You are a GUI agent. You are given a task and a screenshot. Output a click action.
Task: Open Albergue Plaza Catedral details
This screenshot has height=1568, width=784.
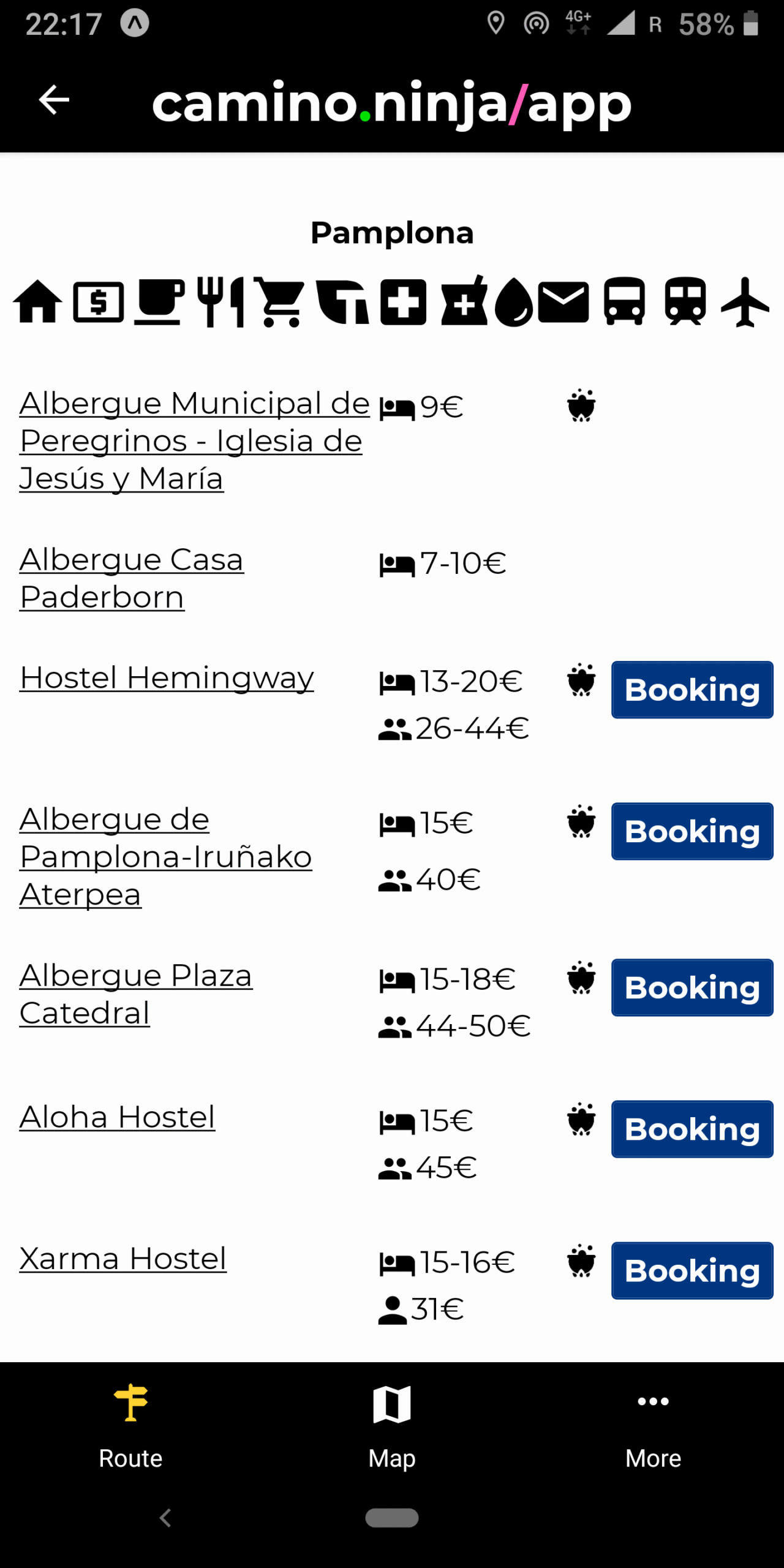pyautogui.click(x=136, y=993)
